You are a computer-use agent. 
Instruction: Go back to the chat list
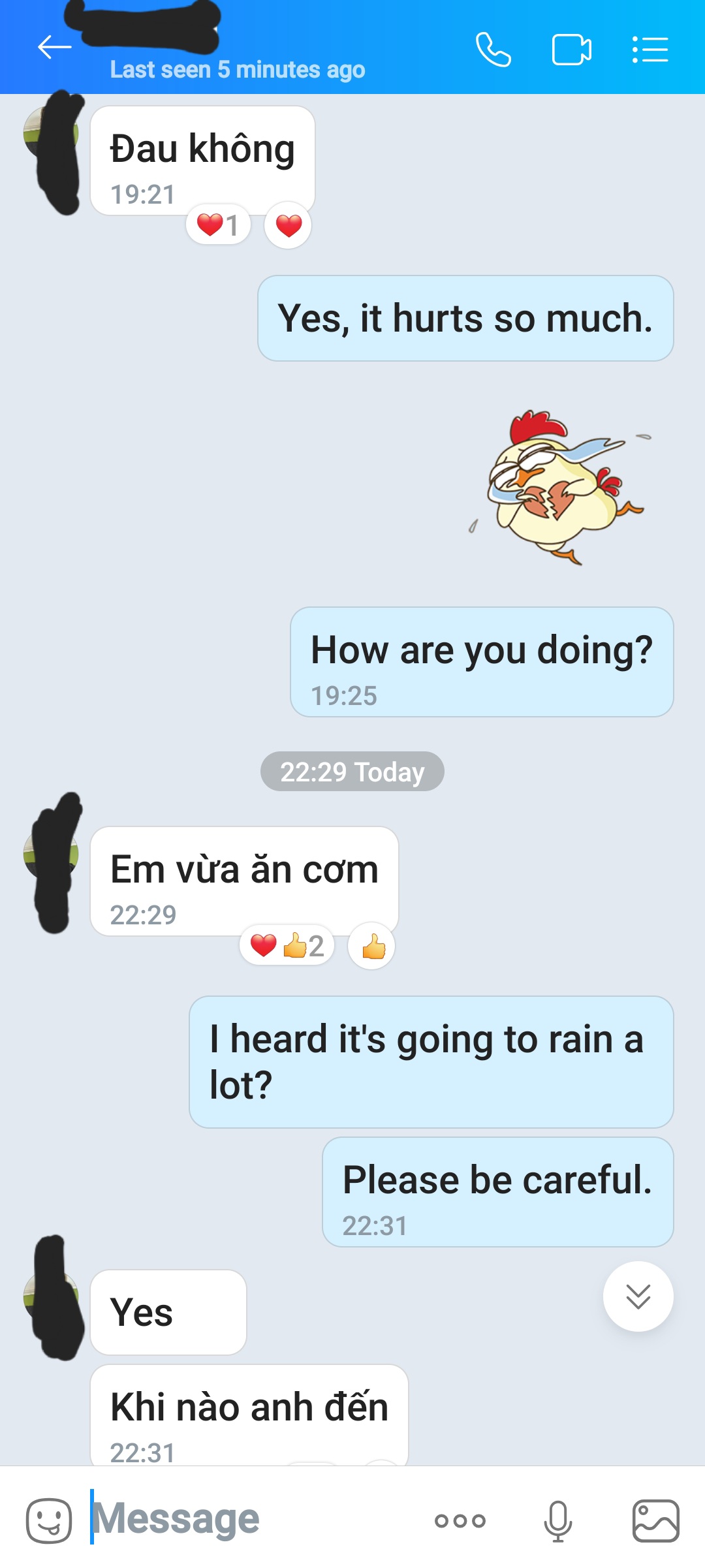[x=54, y=48]
